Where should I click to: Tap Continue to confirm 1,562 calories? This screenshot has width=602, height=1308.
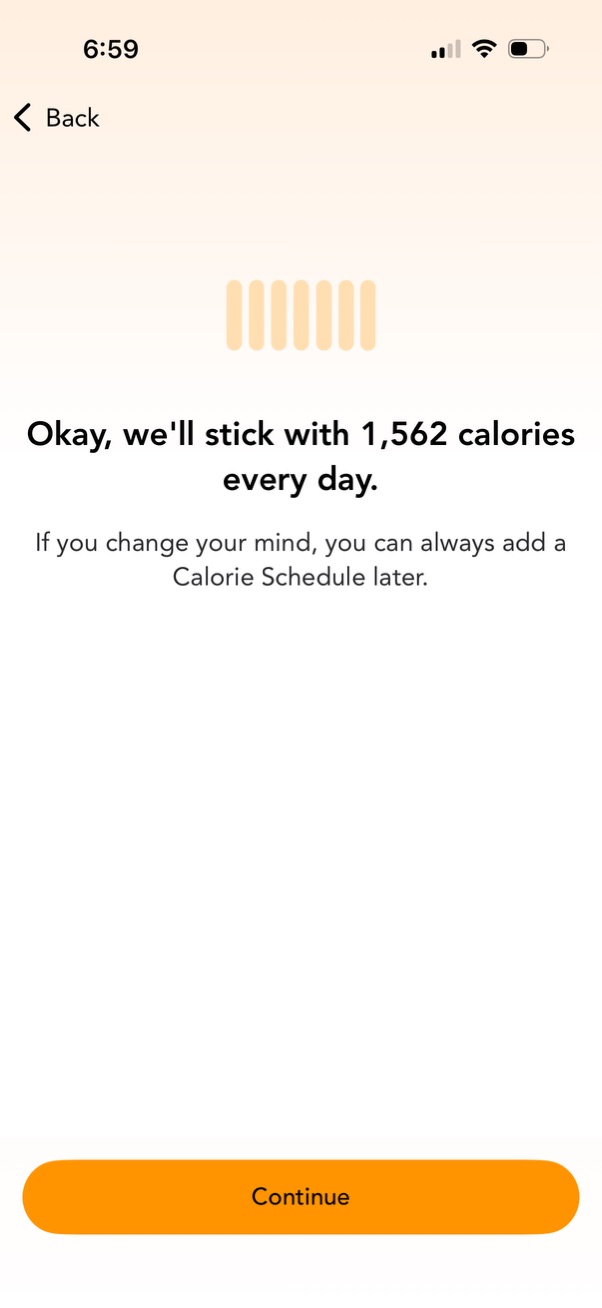point(300,1197)
